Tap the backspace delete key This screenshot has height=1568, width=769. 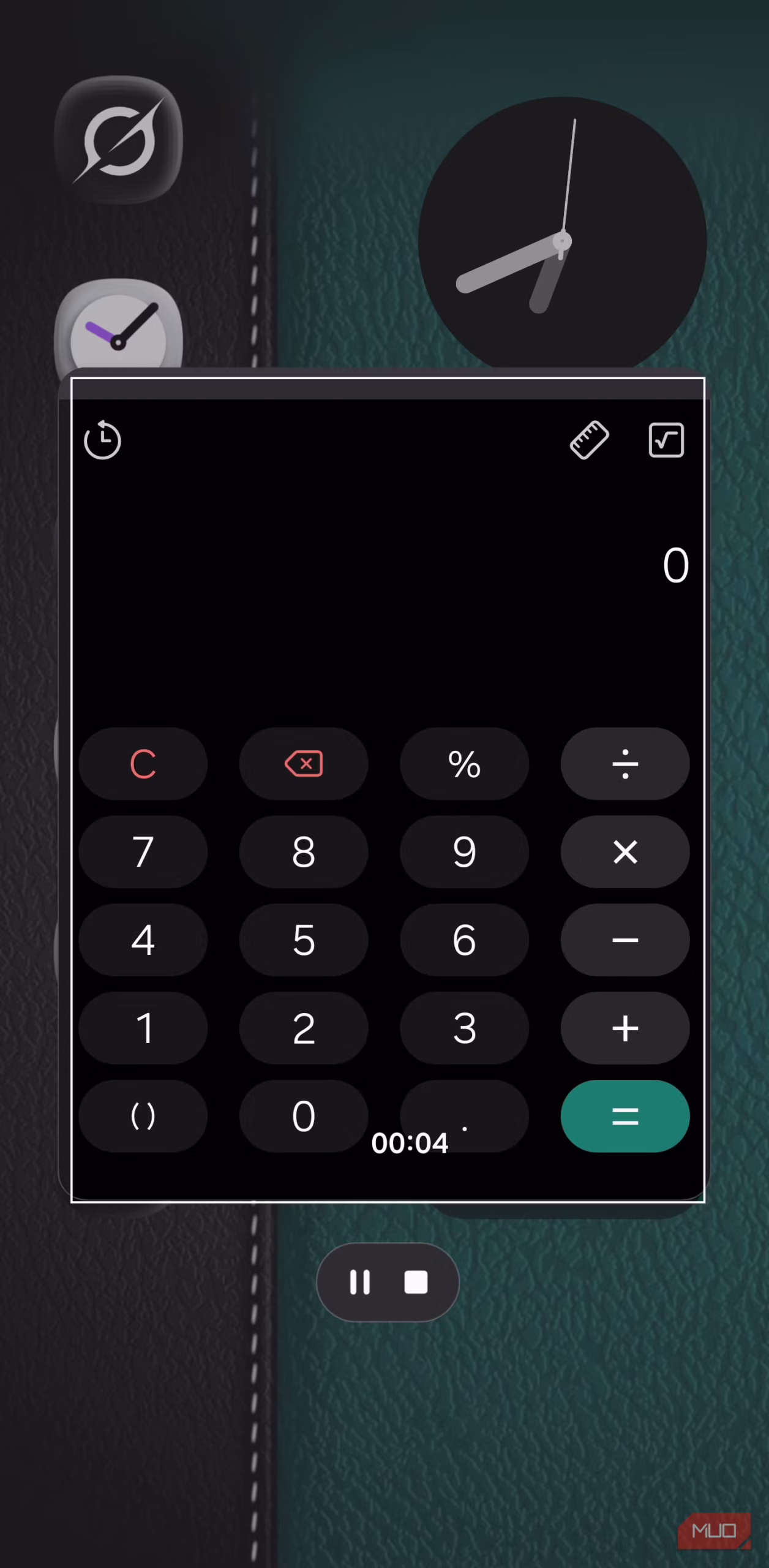pyautogui.click(x=304, y=764)
